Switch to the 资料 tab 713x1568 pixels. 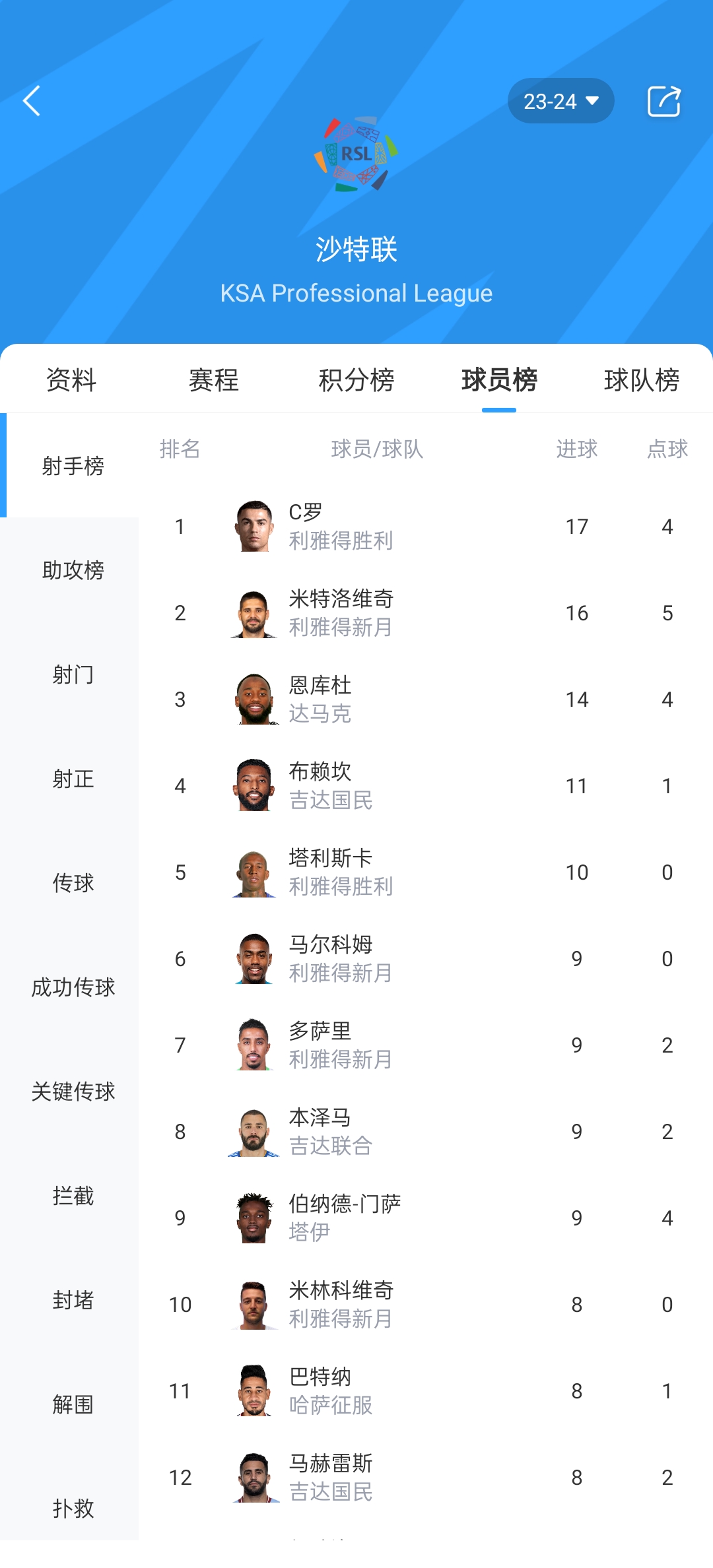71,380
